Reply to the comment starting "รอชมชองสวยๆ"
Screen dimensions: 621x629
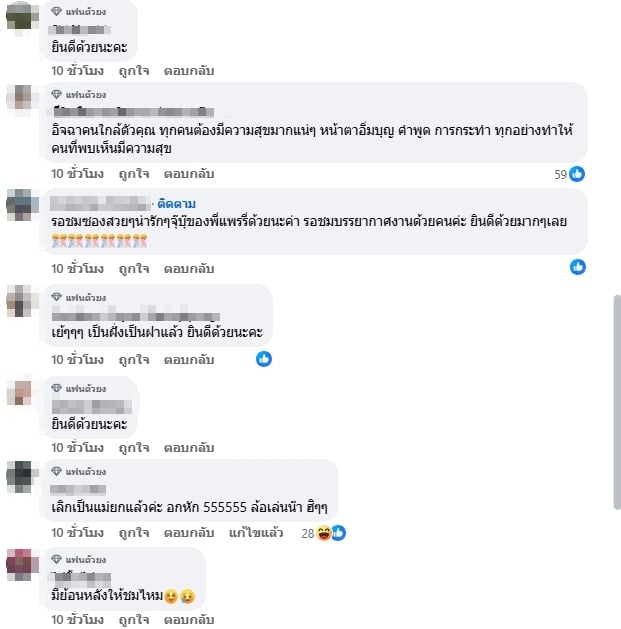click(189, 268)
